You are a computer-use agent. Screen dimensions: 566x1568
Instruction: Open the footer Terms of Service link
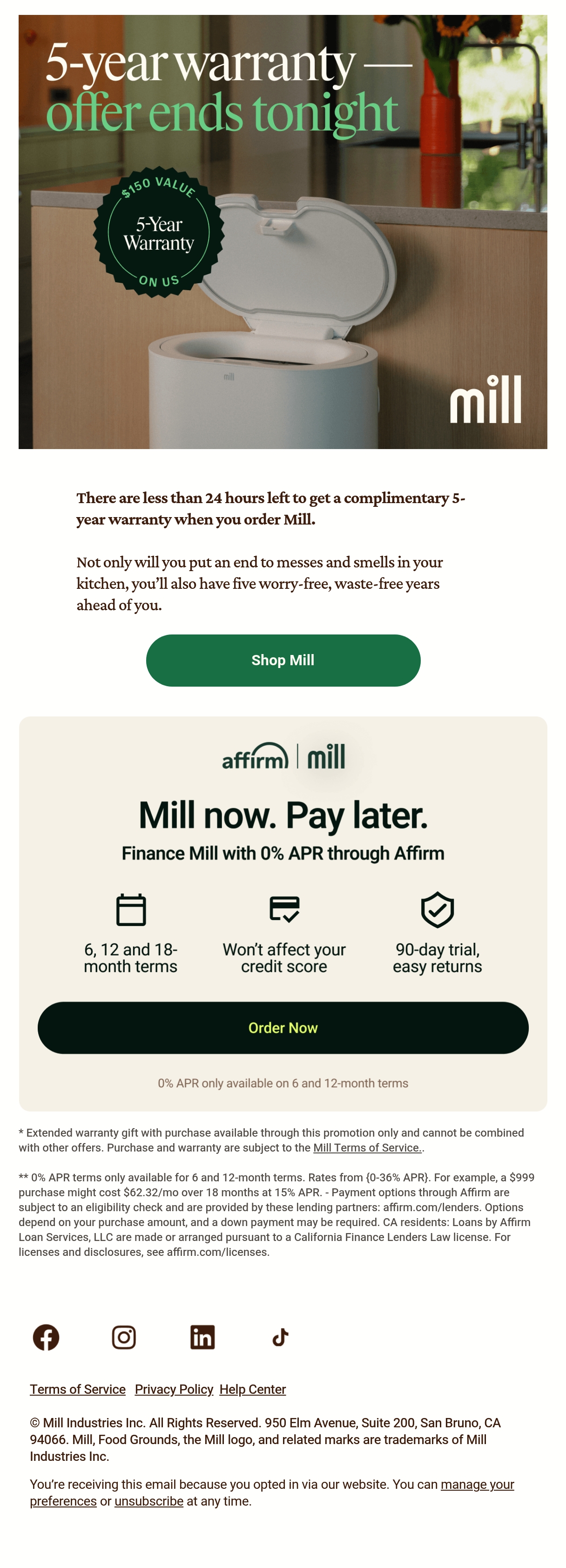[78, 1390]
